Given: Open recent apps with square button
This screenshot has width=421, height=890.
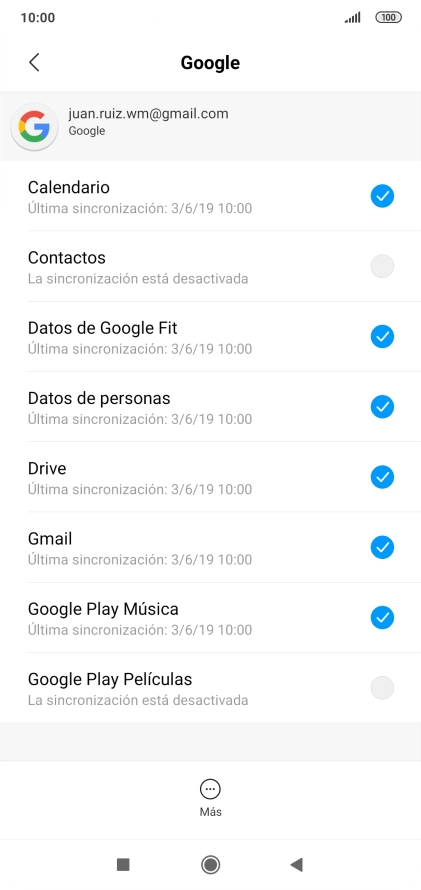Looking at the screenshot, I should (x=123, y=864).
